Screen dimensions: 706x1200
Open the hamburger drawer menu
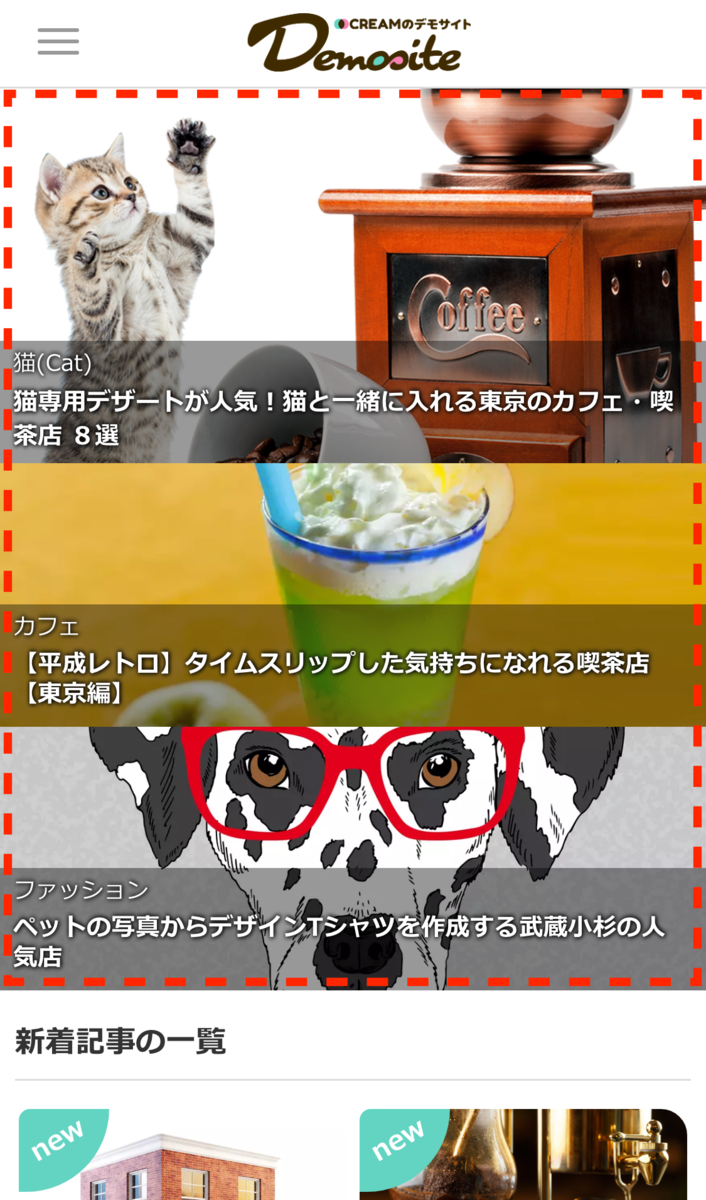click(58, 41)
